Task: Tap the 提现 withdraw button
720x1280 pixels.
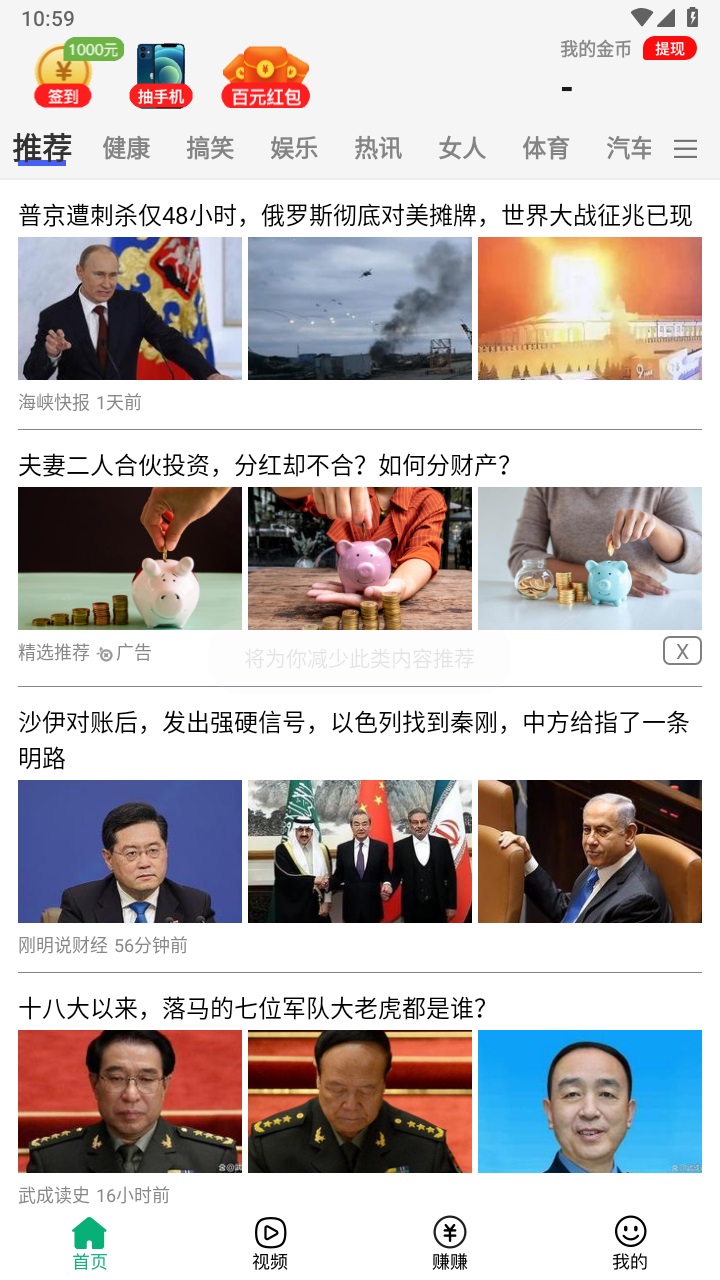Action: [669, 47]
